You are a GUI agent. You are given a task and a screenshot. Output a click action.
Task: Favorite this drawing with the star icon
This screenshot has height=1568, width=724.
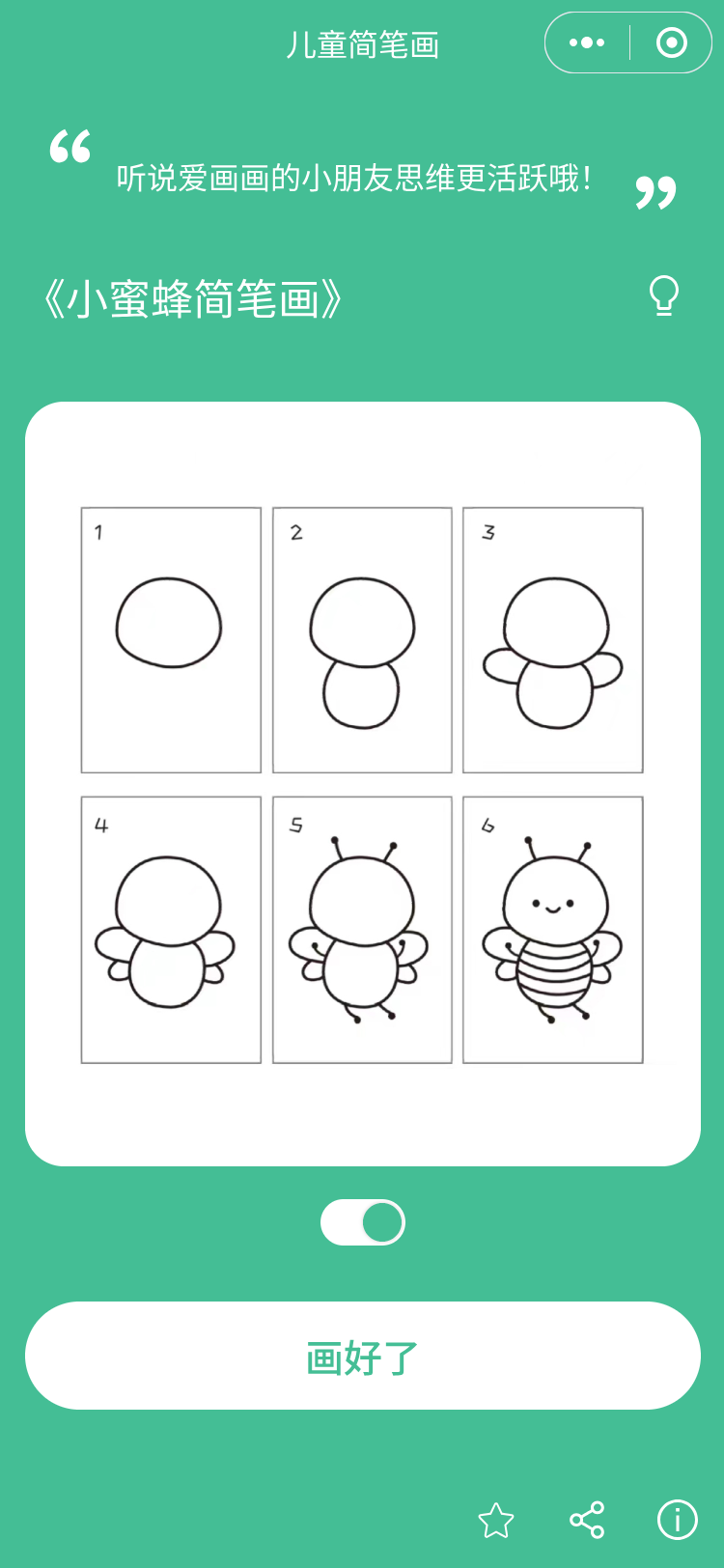496,1521
